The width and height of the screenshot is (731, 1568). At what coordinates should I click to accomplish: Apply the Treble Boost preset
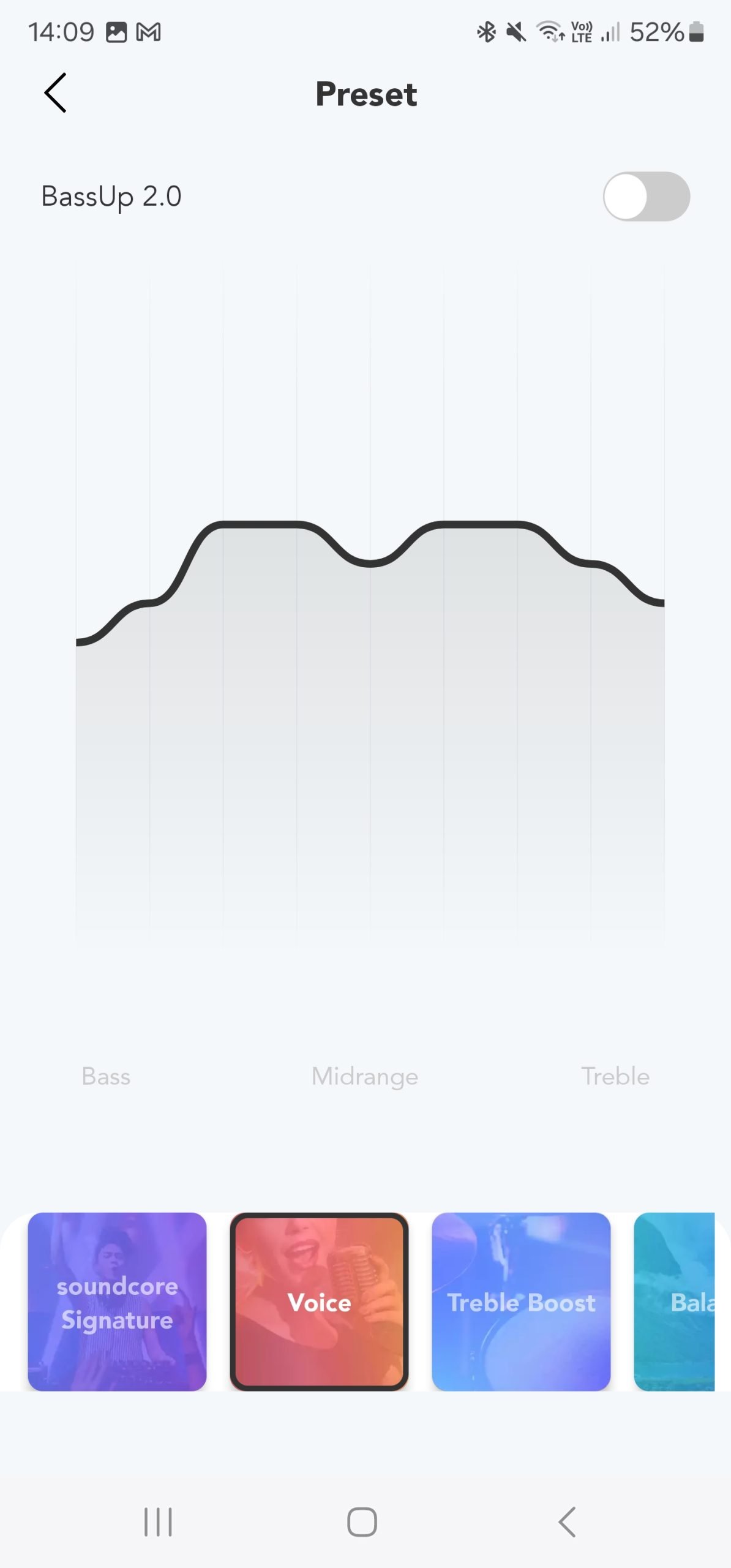pyautogui.click(x=521, y=1302)
